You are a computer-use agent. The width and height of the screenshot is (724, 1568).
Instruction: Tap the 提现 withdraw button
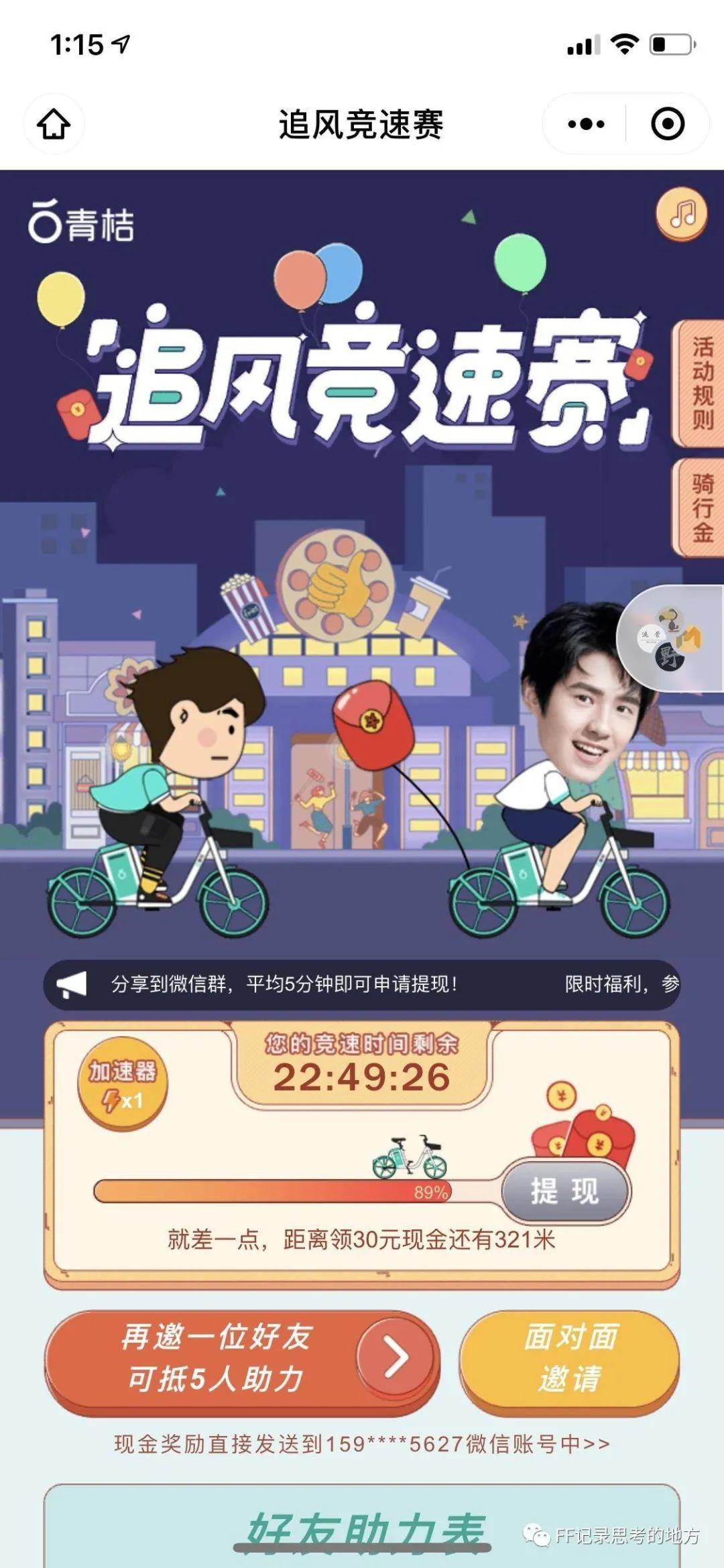[565, 1191]
